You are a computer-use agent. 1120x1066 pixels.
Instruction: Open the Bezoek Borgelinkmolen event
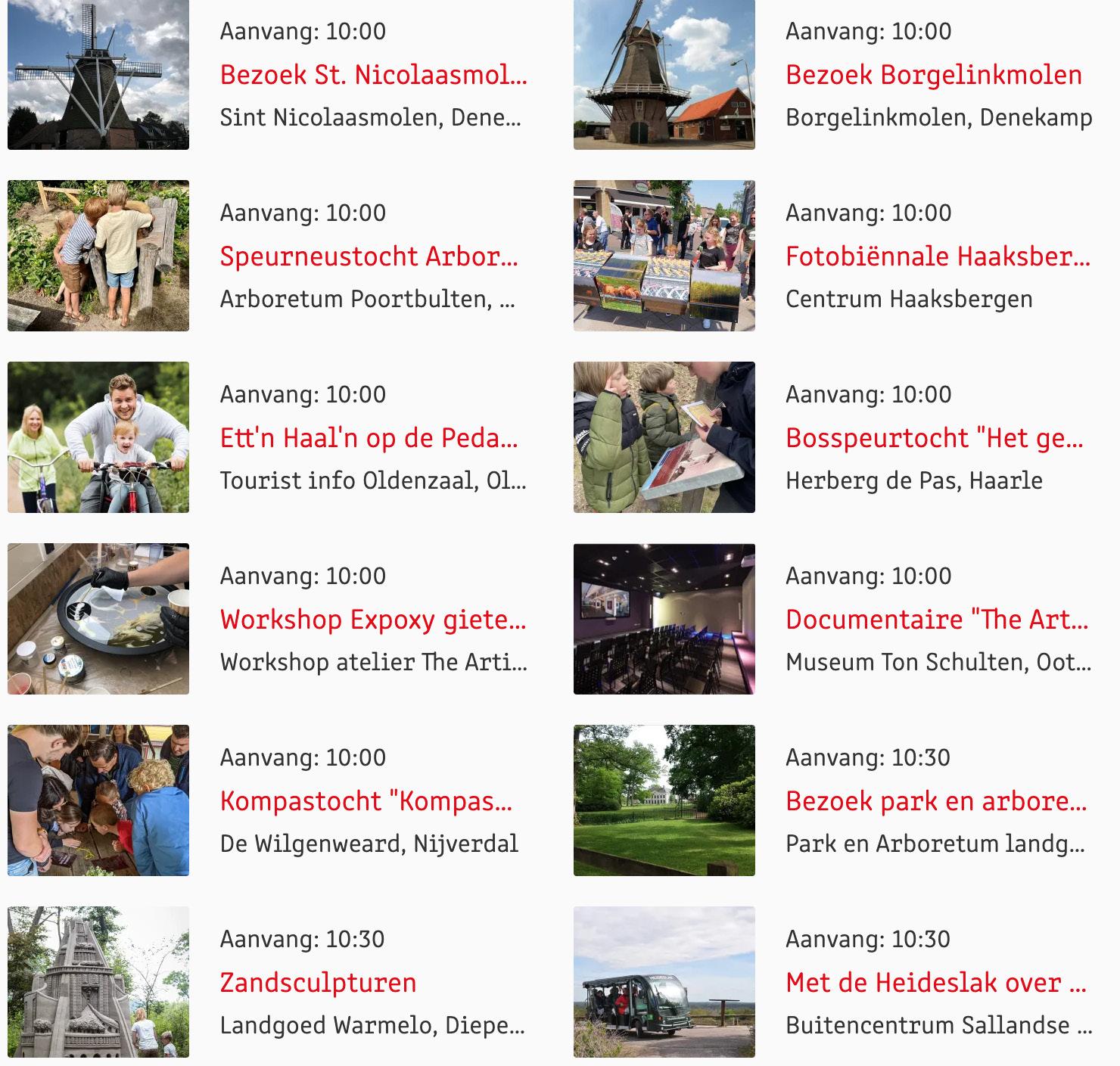coord(933,75)
